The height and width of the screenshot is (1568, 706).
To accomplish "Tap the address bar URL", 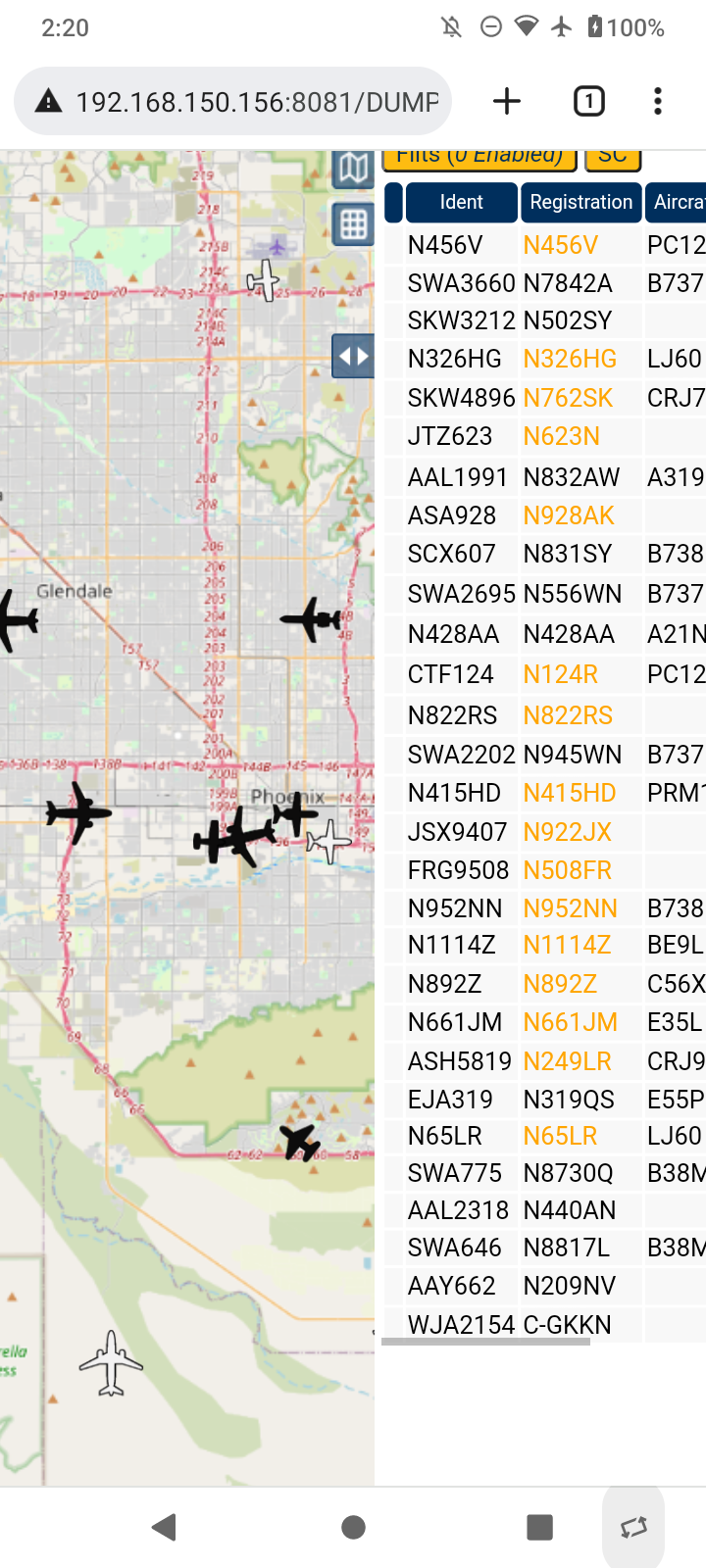I will [x=257, y=102].
